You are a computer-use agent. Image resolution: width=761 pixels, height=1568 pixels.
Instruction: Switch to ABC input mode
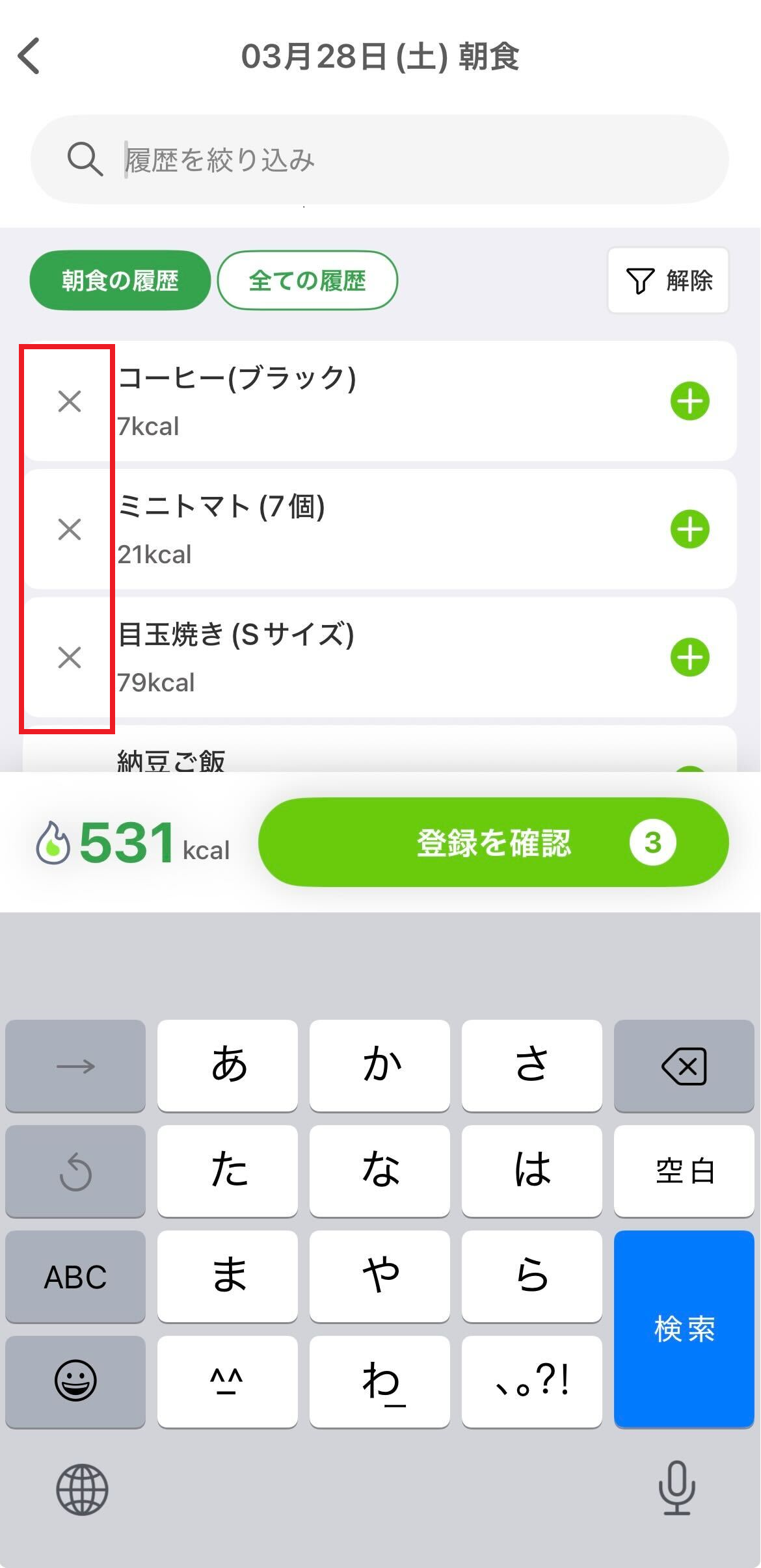74,1277
